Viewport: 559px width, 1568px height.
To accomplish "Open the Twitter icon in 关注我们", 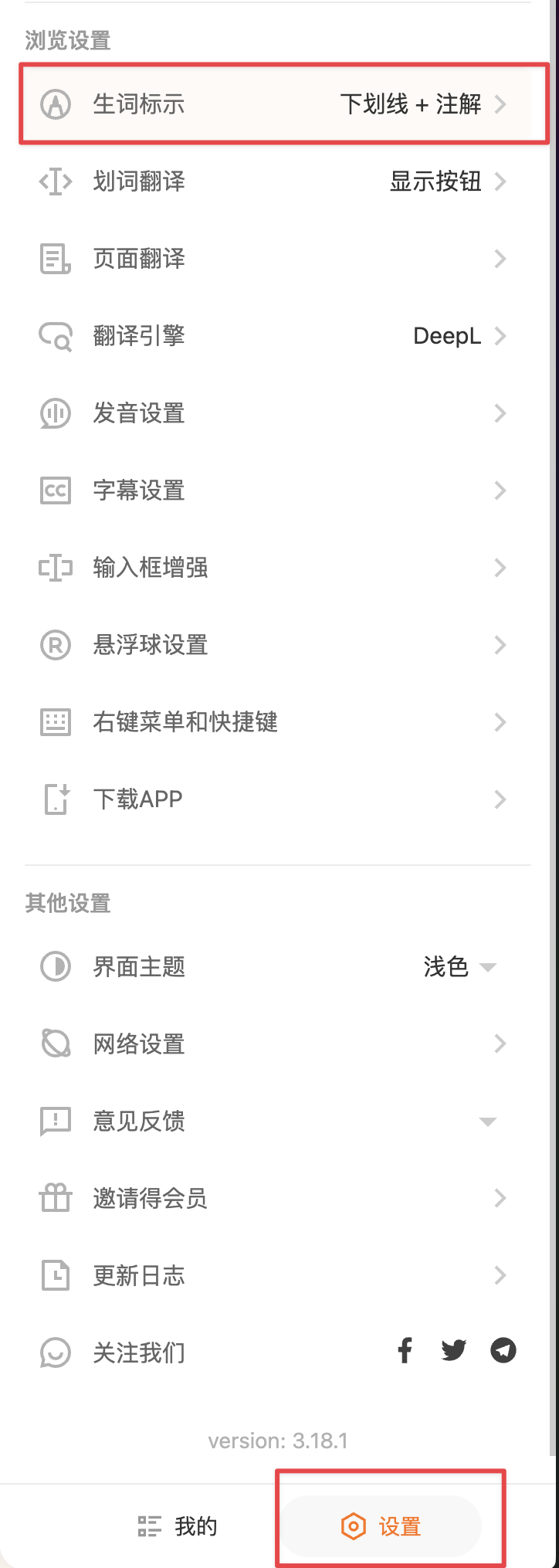I will [453, 1350].
